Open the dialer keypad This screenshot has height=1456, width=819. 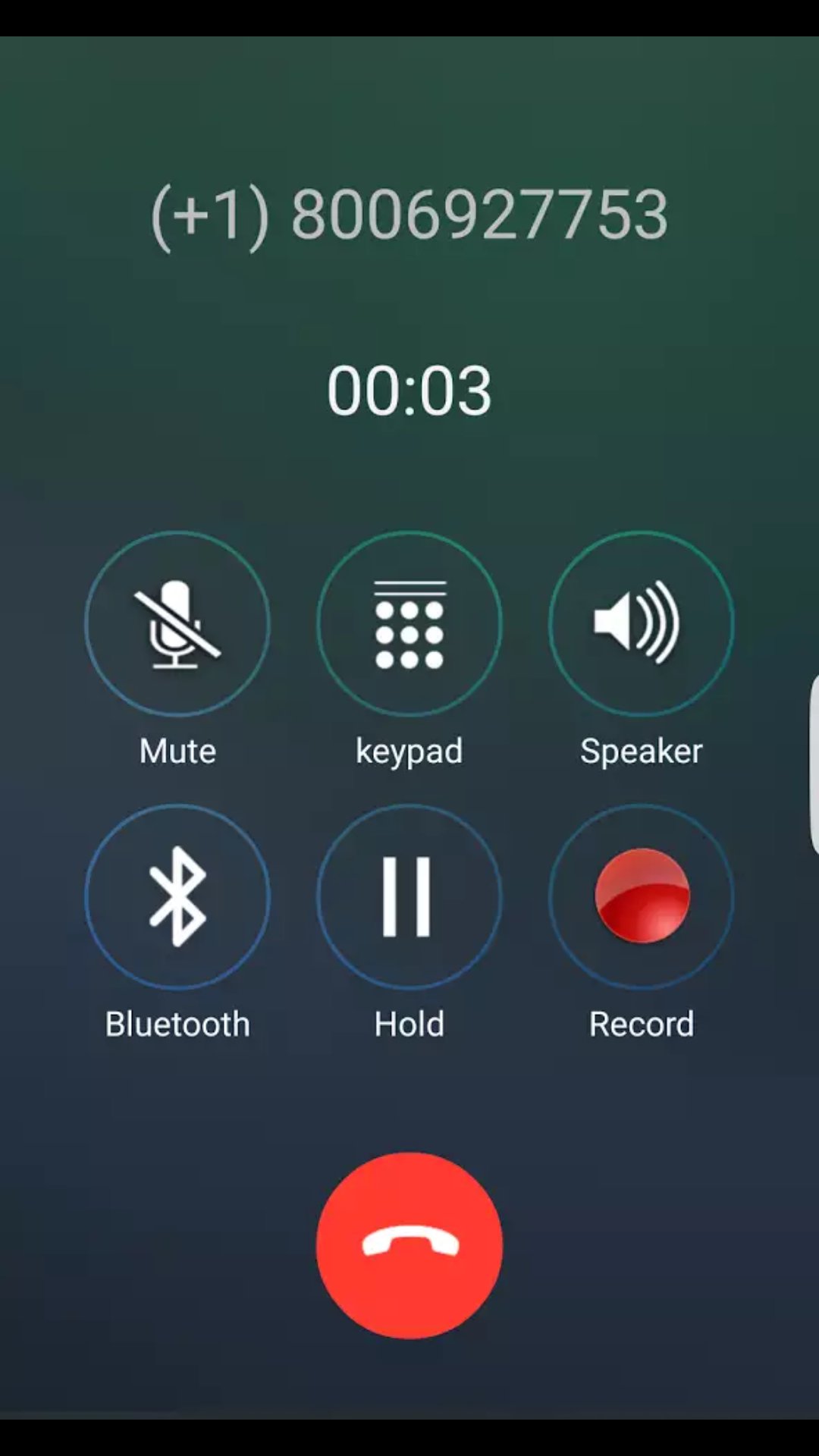click(x=409, y=623)
